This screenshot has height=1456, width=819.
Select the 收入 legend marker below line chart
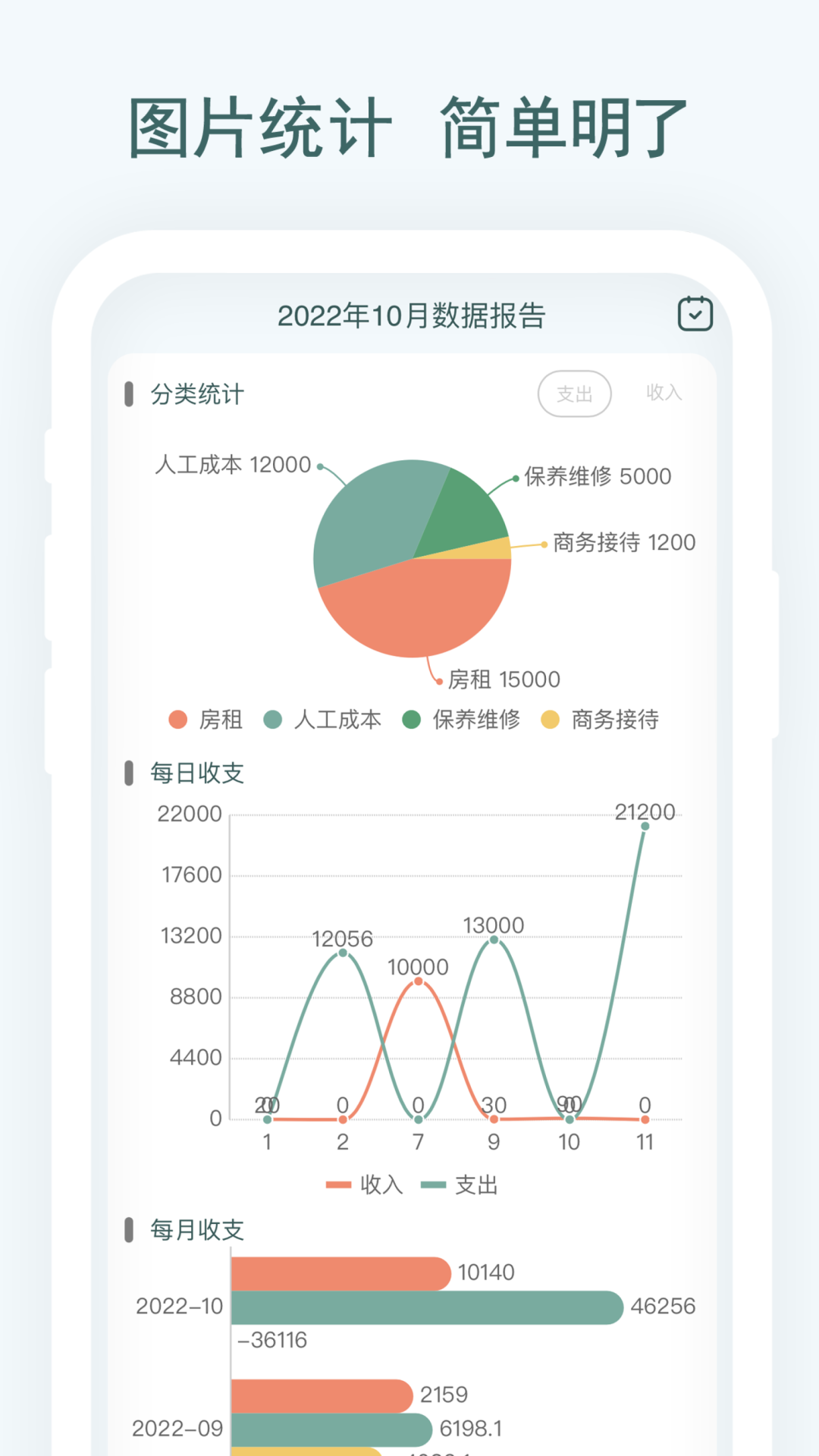(339, 1184)
